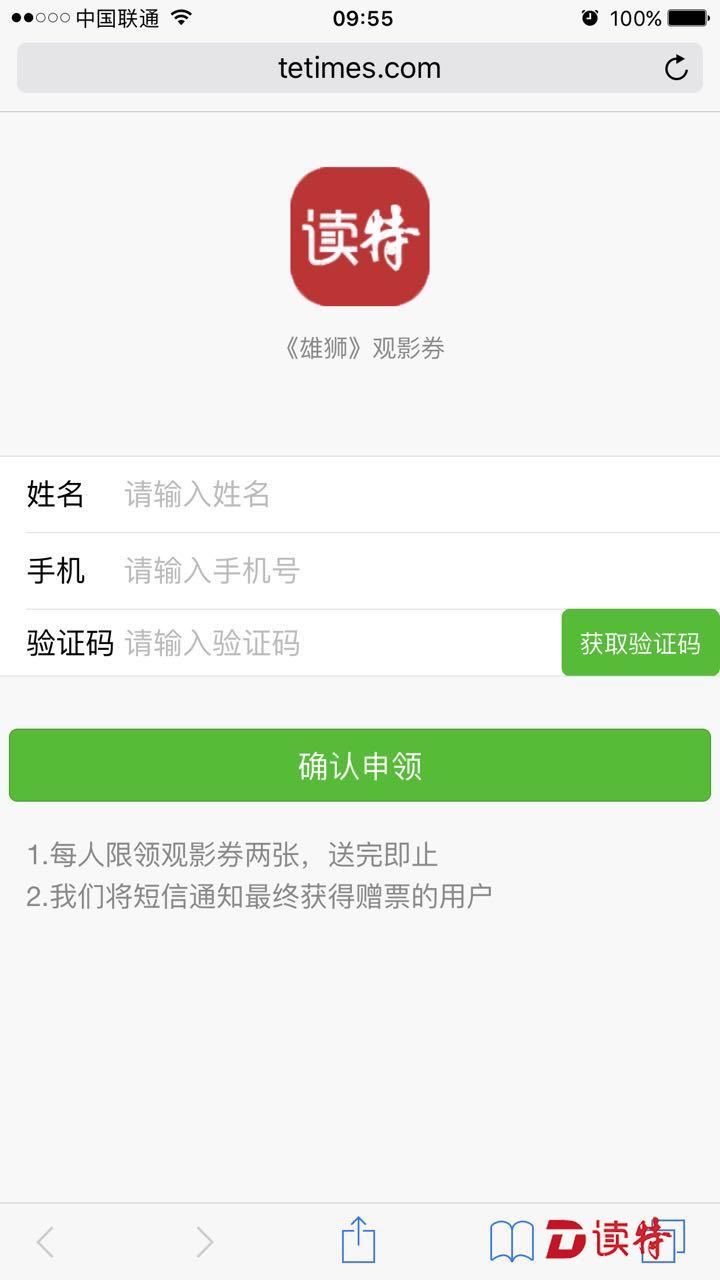The width and height of the screenshot is (720, 1280).
Task: Request a code with 获取验证码
Action: coord(640,643)
